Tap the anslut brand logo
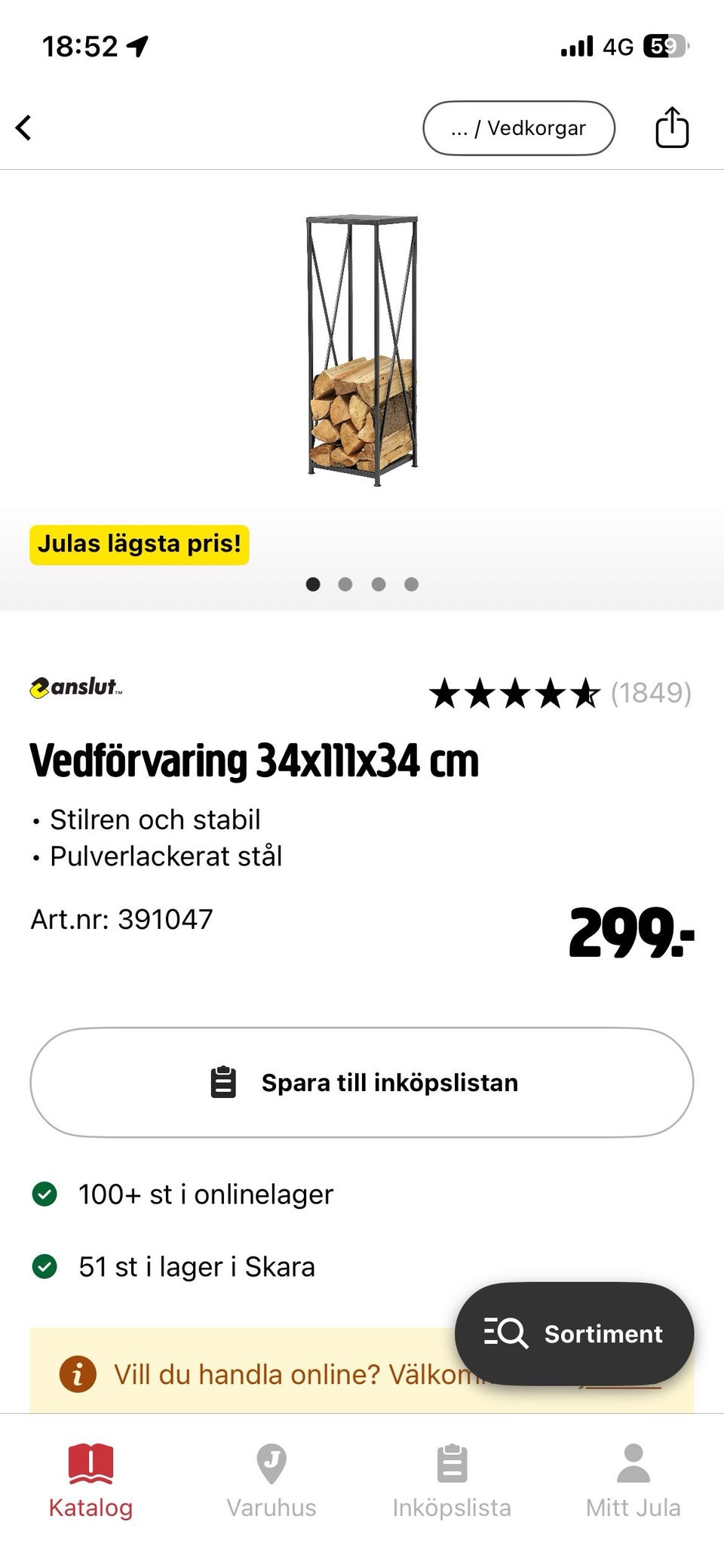 (75, 688)
